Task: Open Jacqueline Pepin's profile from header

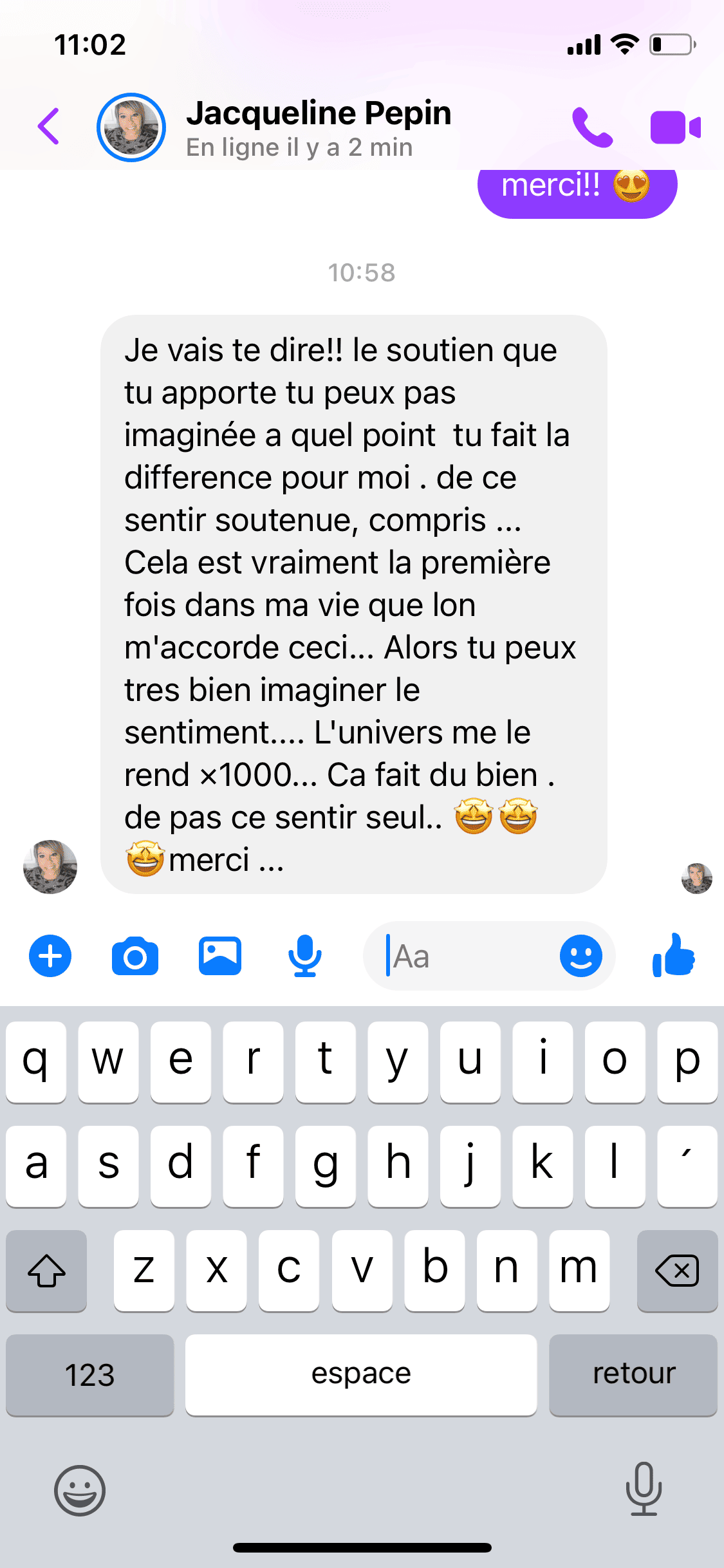Action: [x=319, y=127]
